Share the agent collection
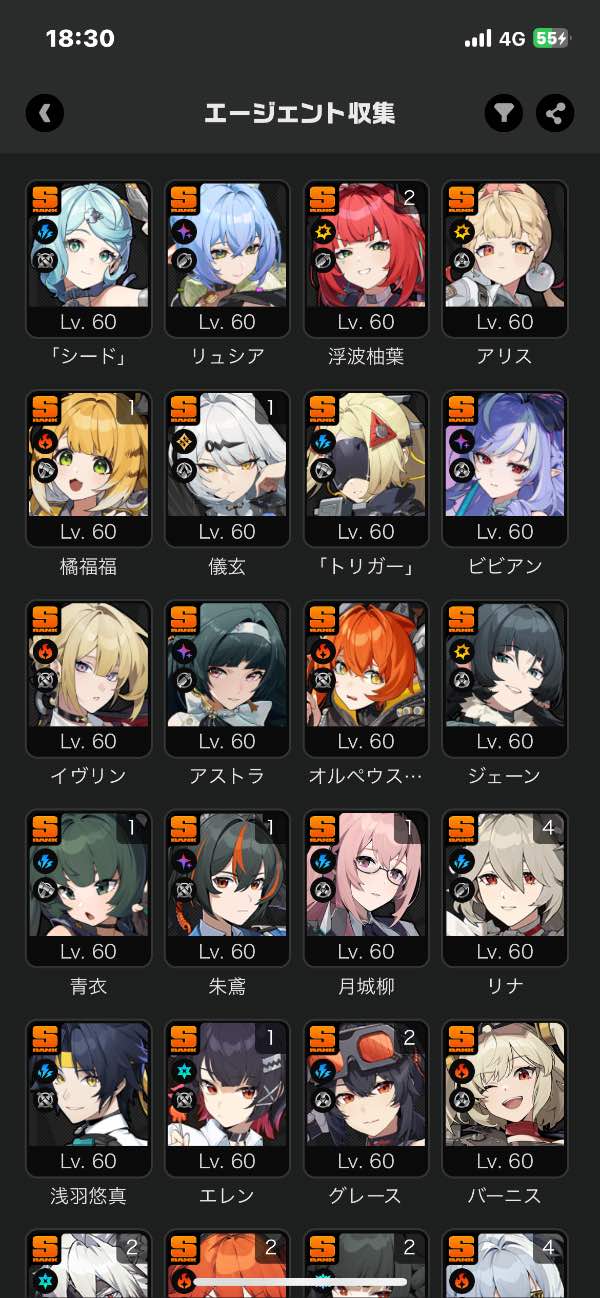 (555, 113)
